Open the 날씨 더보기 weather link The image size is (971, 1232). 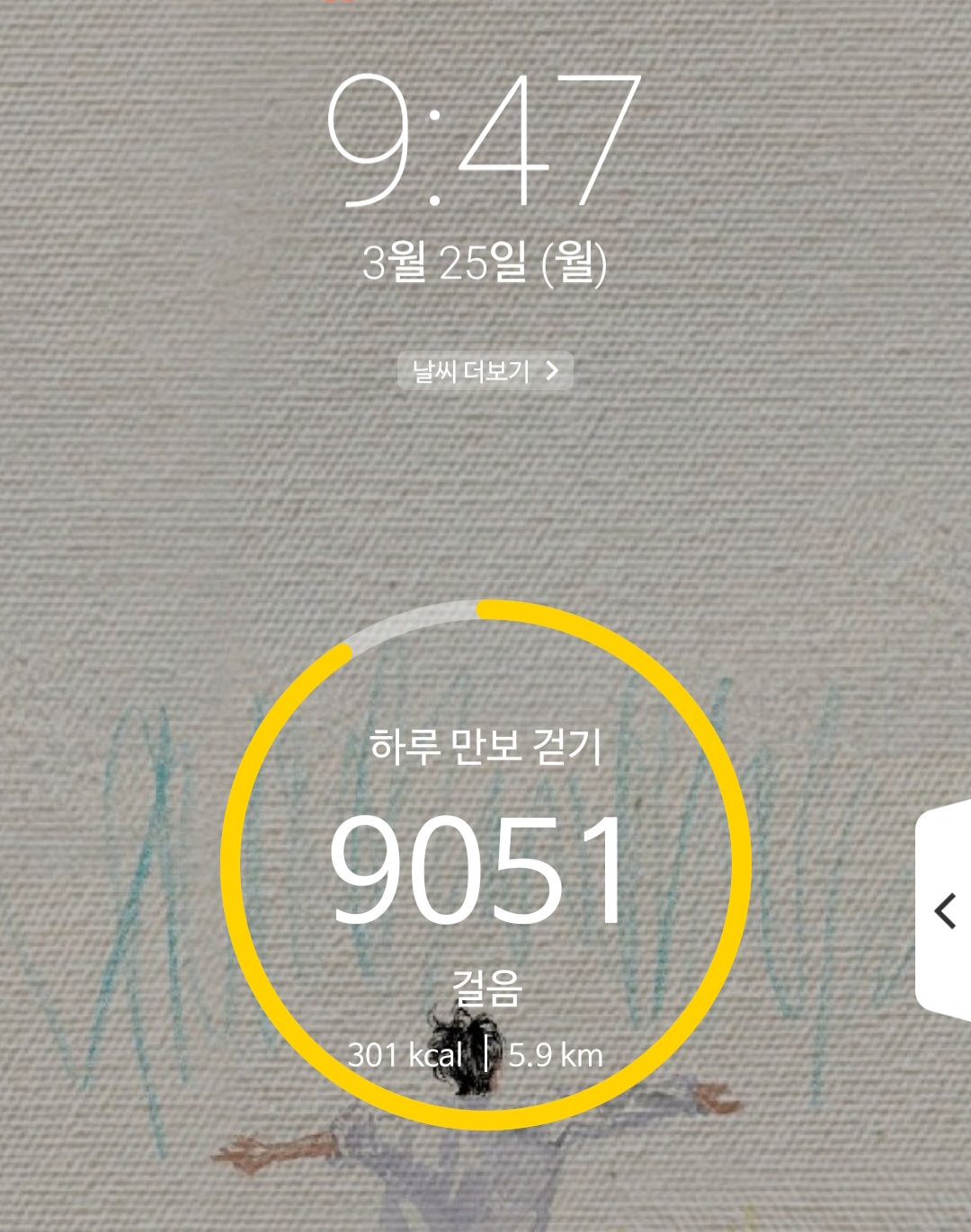pyautogui.click(x=485, y=370)
